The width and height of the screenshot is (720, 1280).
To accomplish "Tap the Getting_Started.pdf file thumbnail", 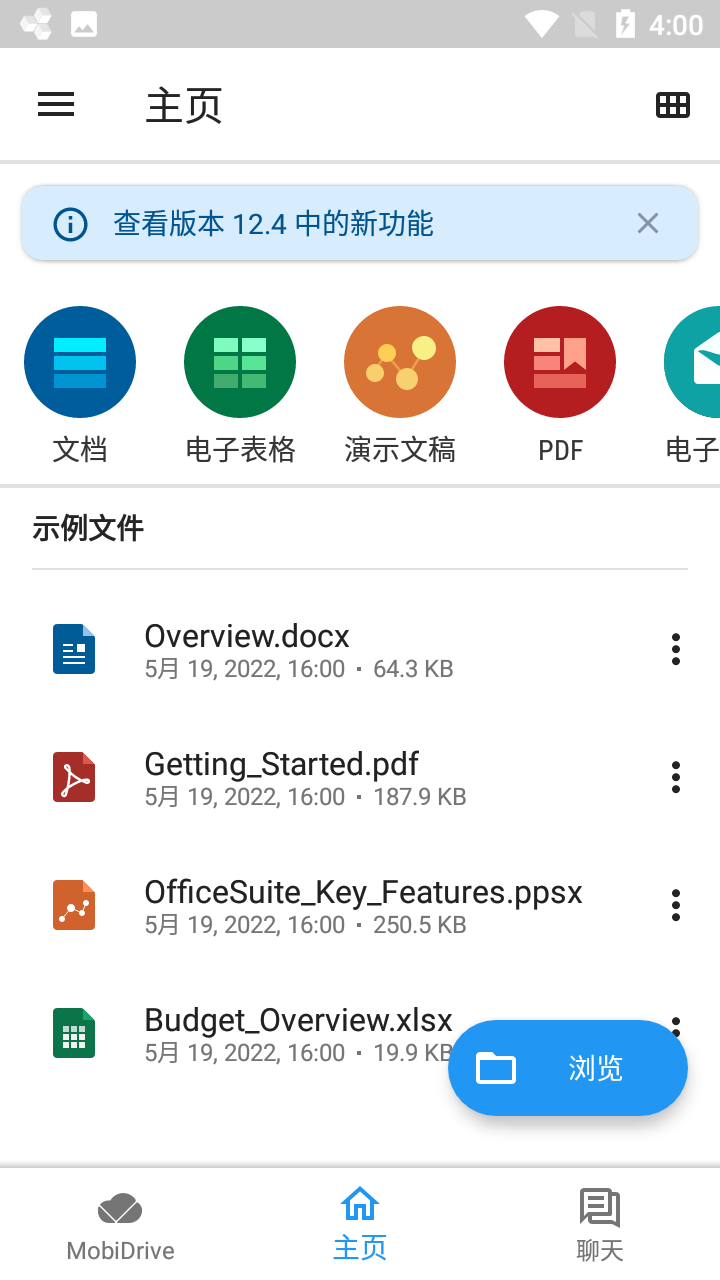I will pos(73,776).
